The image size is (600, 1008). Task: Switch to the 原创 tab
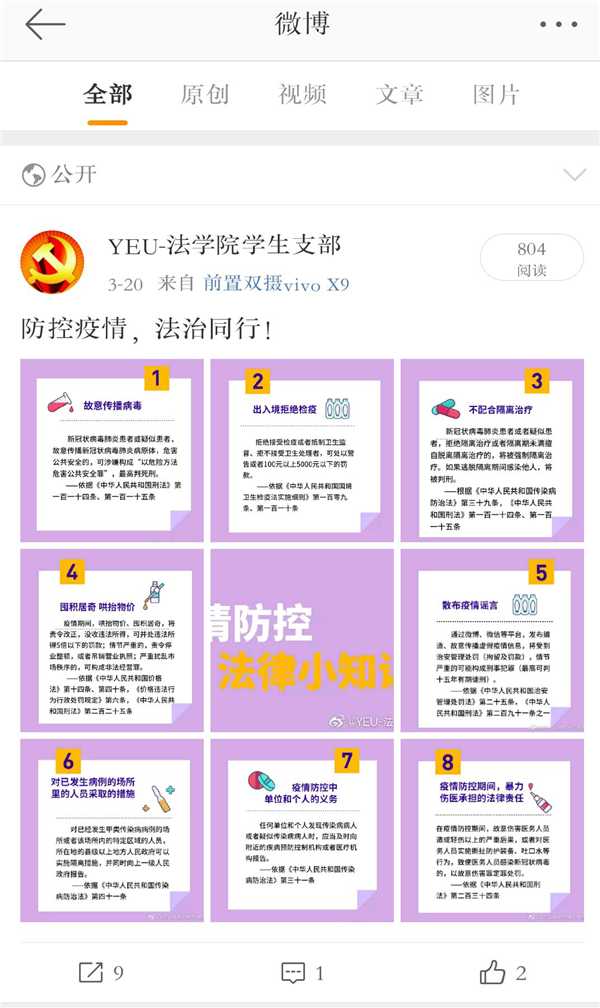(x=204, y=95)
